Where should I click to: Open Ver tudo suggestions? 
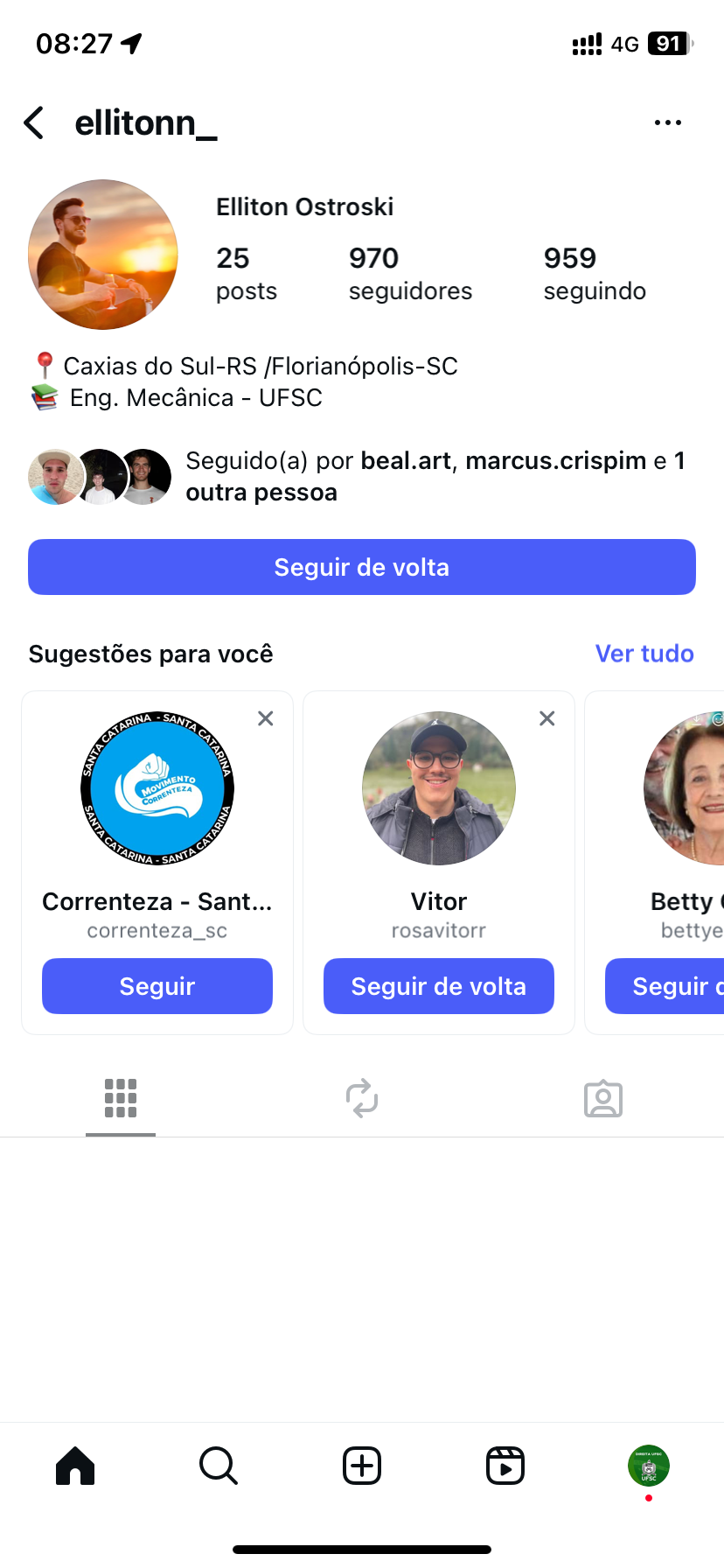pyautogui.click(x=644, y=654)
